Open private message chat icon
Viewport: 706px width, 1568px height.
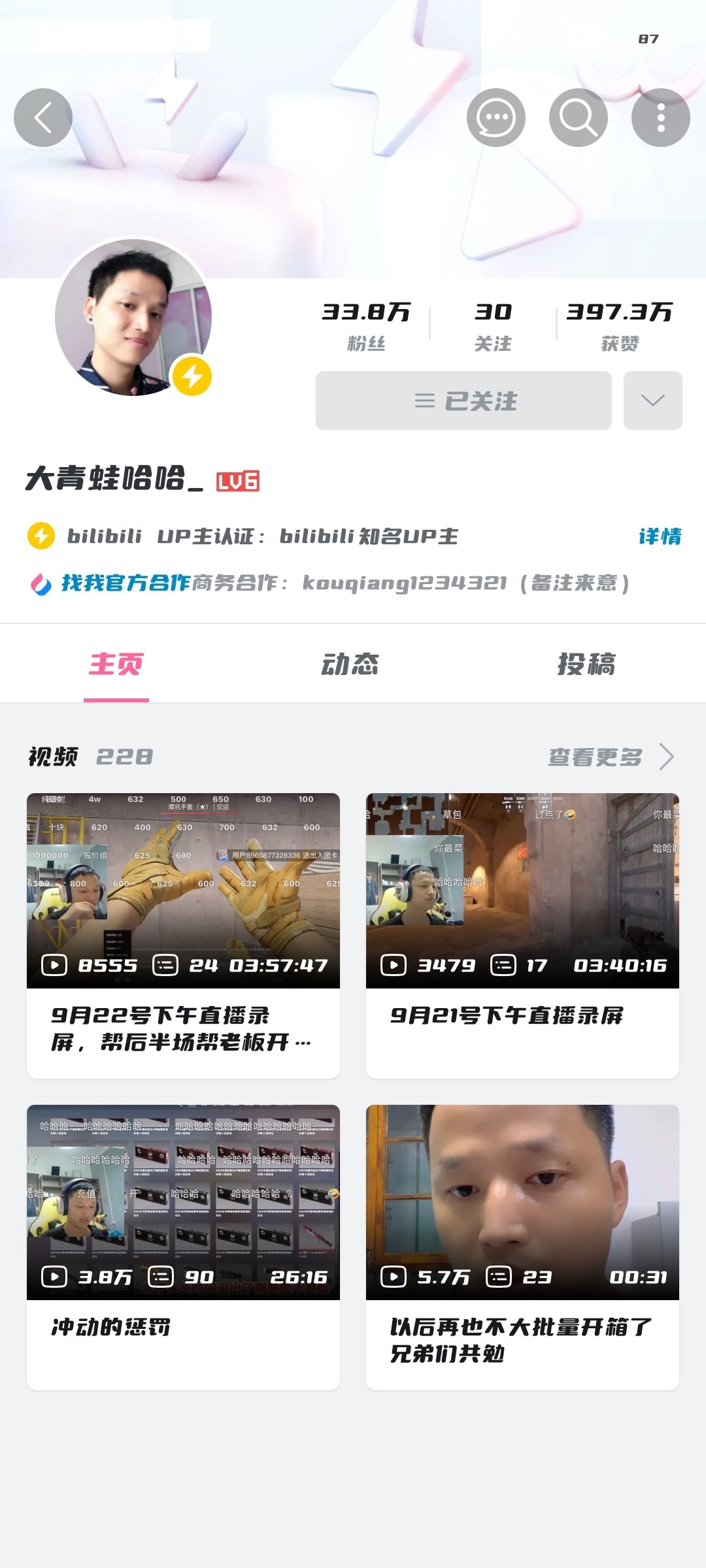(496, 118)
